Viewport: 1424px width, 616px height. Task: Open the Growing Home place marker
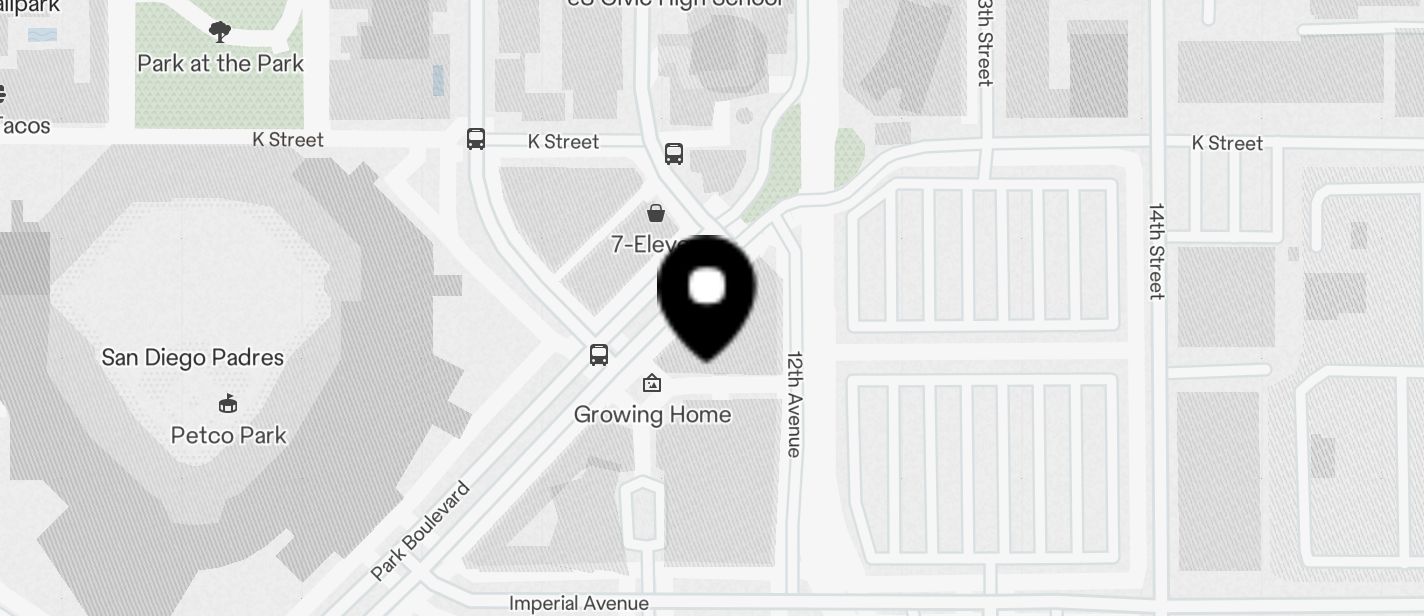652,383
